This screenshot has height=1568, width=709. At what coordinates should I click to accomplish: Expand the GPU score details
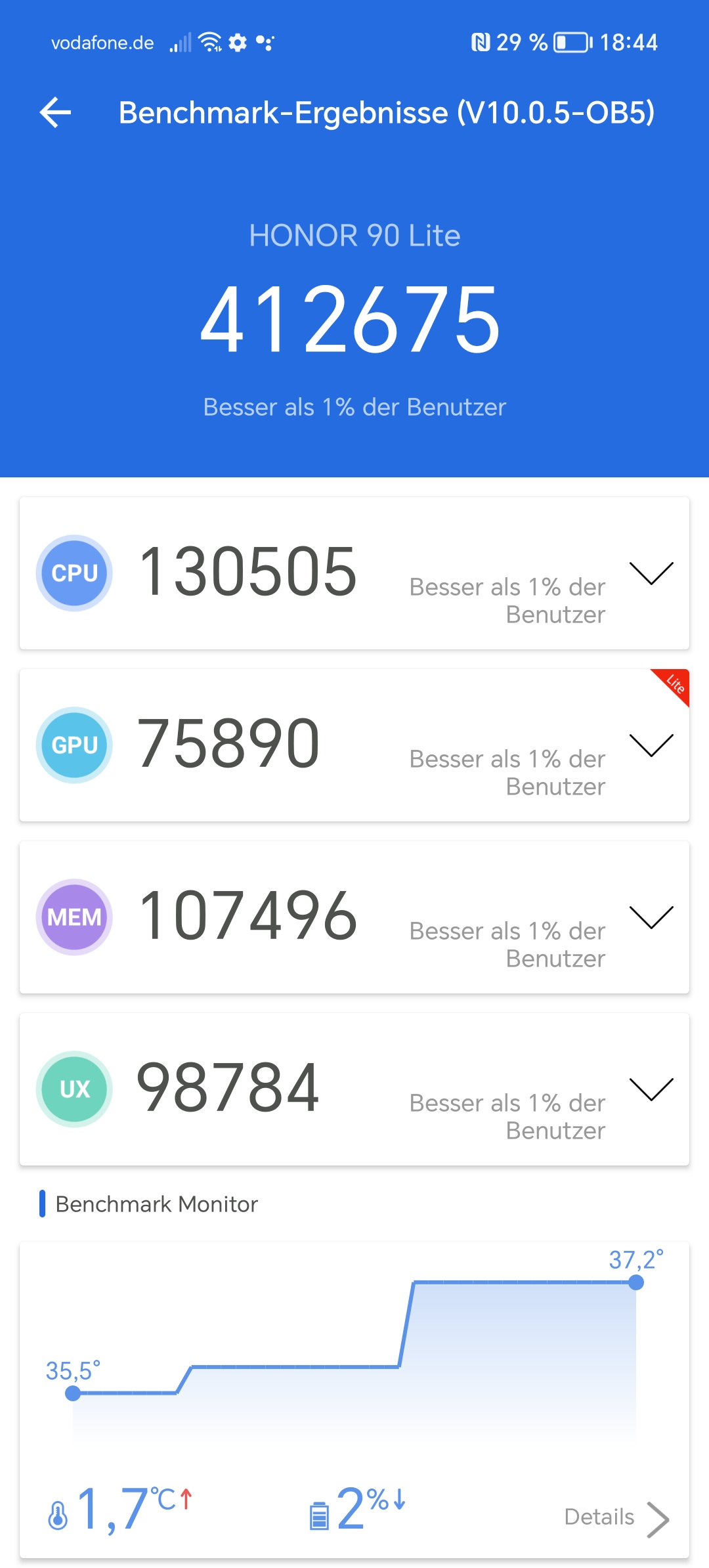(x=651, y=745)
